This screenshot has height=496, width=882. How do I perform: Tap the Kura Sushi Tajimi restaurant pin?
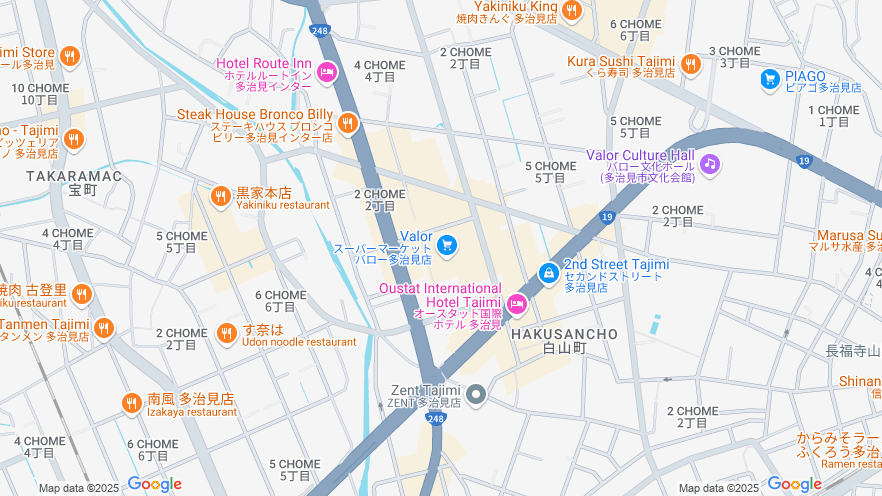690,65
